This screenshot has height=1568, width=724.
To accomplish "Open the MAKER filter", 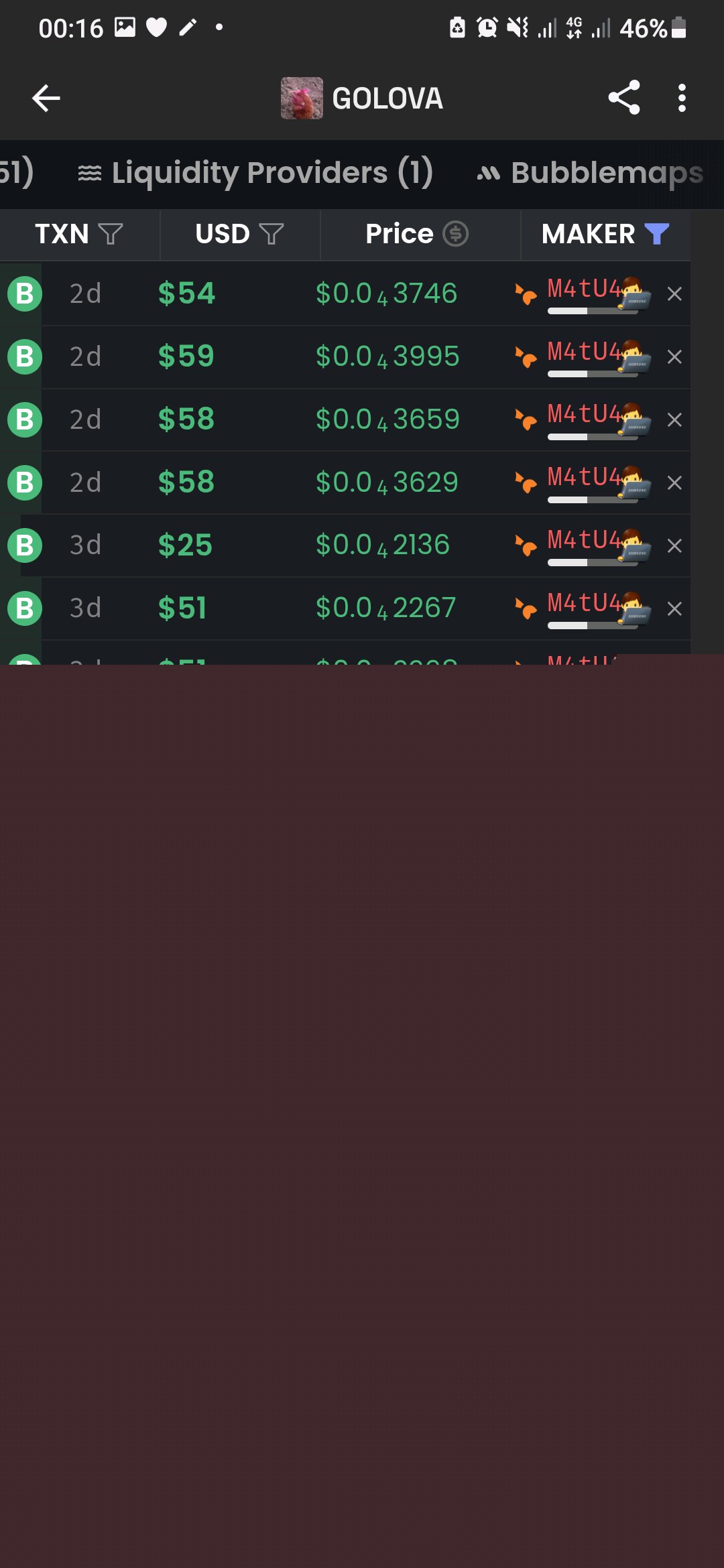I will pos(657,234).
